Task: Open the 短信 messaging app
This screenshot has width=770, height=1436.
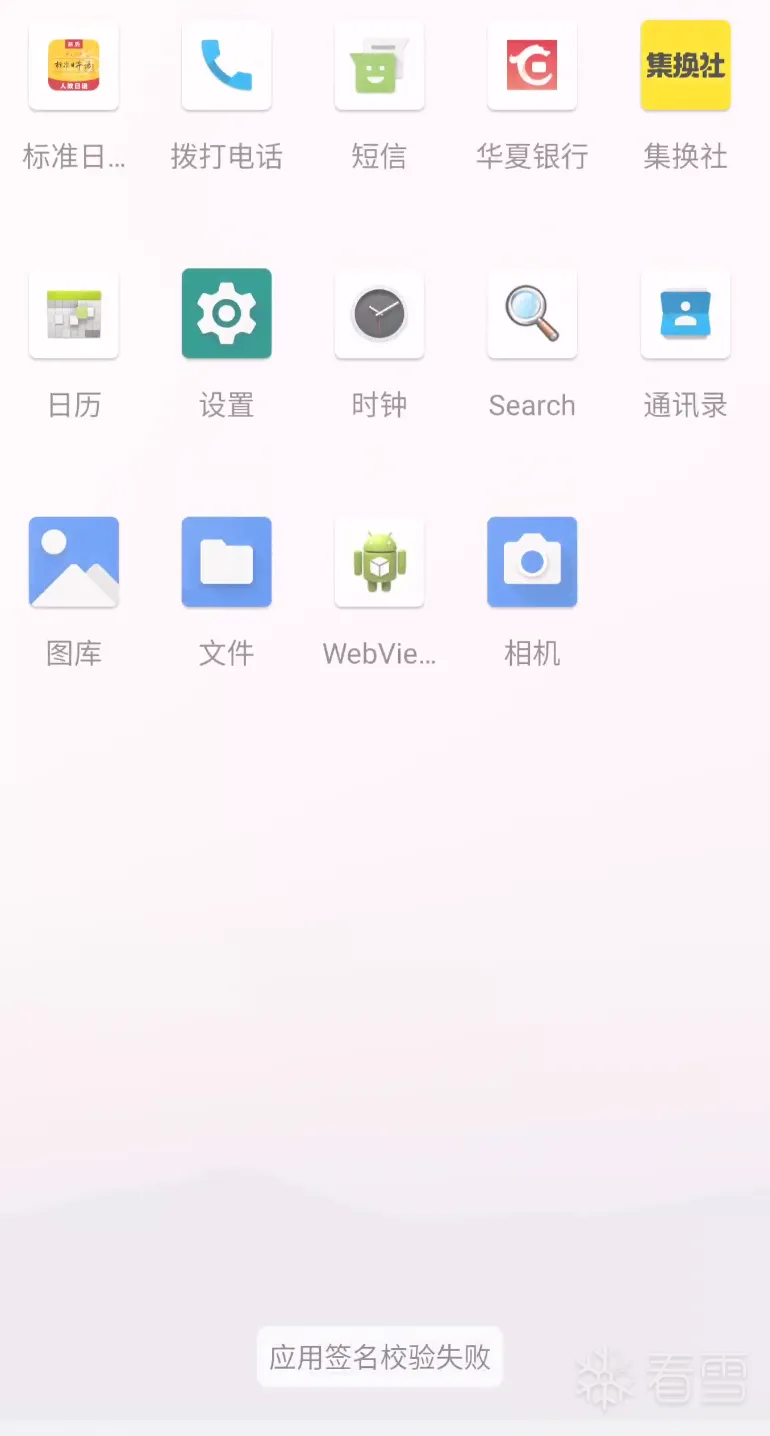Action: pyautogui.click(x=380, y=66)
